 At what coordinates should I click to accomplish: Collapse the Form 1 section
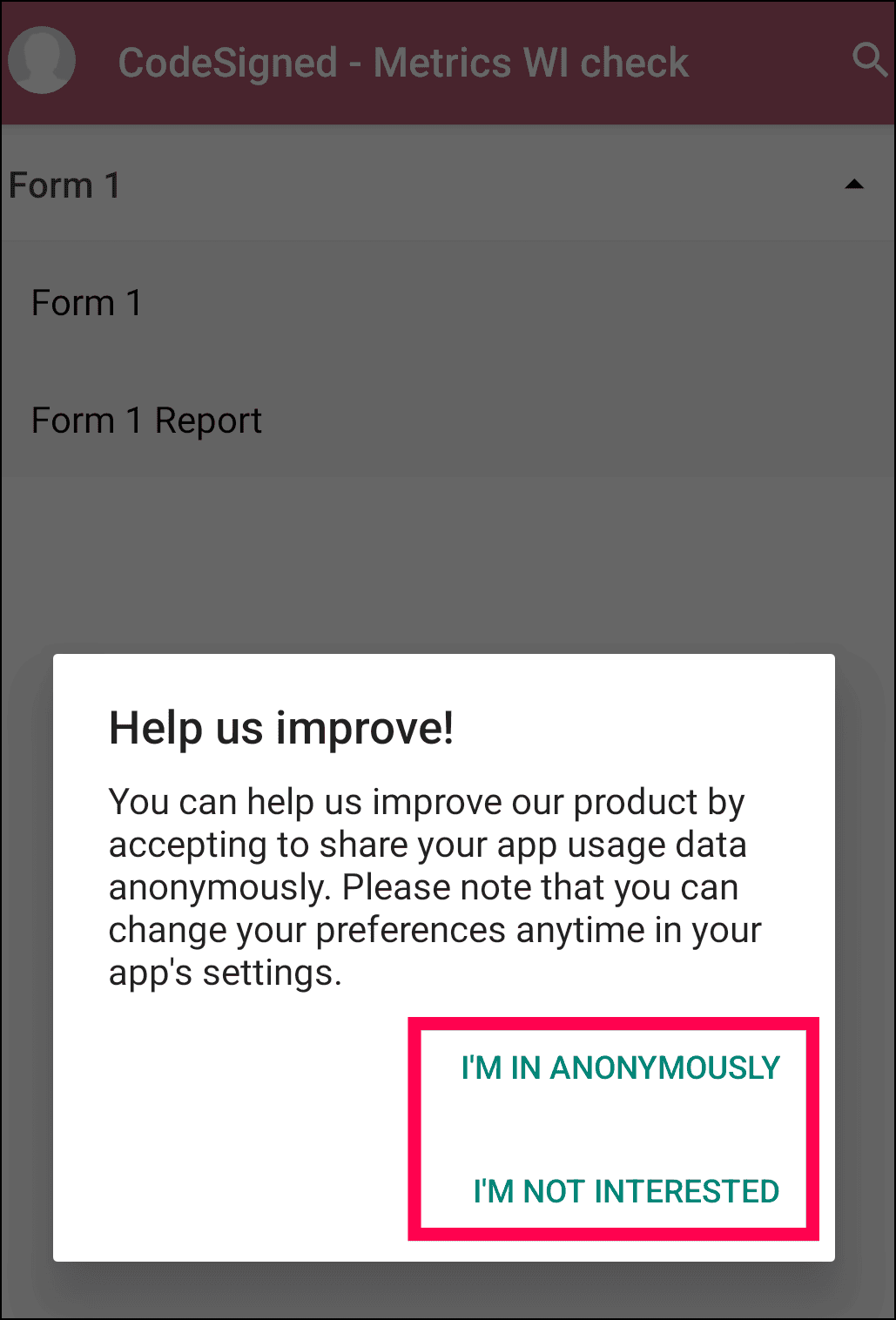[x=853, y=185]
